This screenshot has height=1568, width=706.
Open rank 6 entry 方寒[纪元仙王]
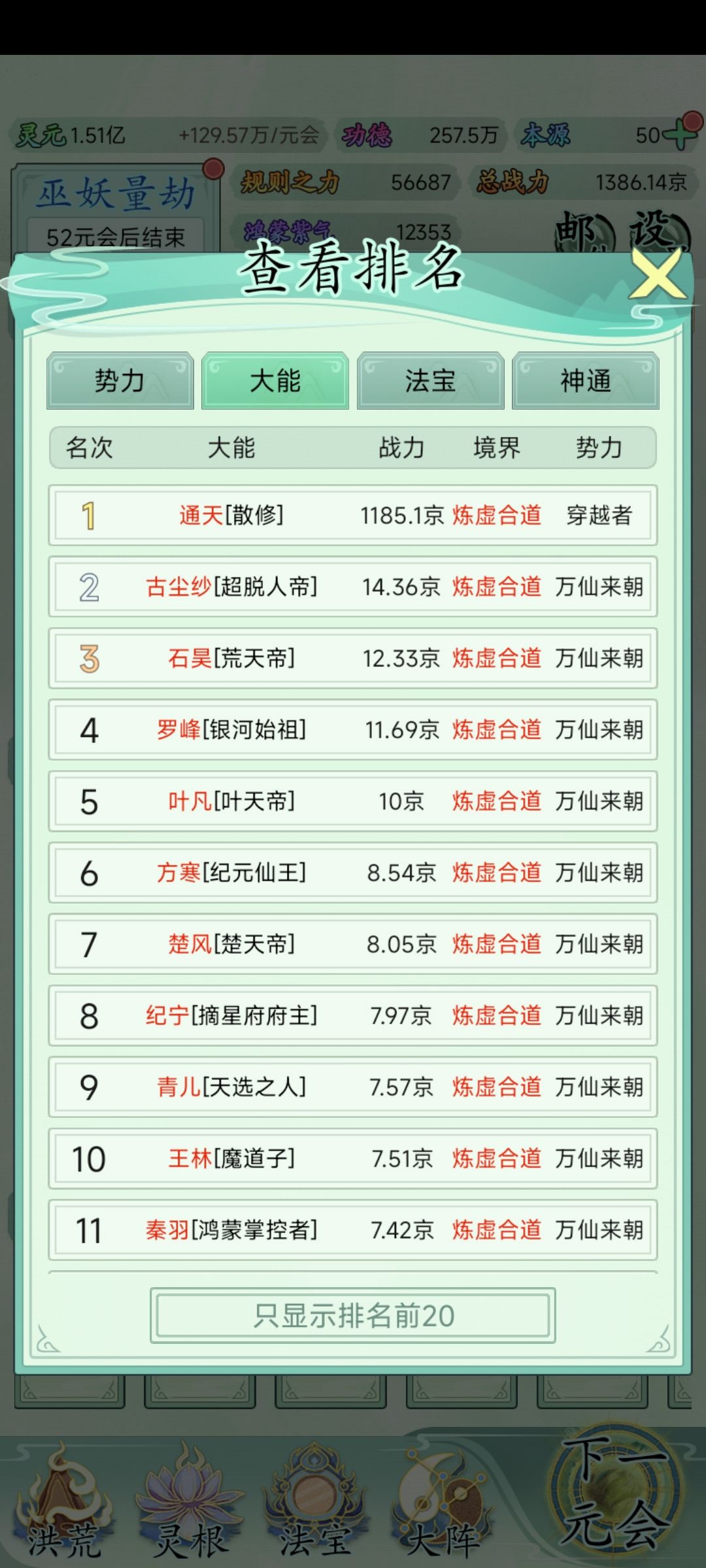tap(353, 873)
